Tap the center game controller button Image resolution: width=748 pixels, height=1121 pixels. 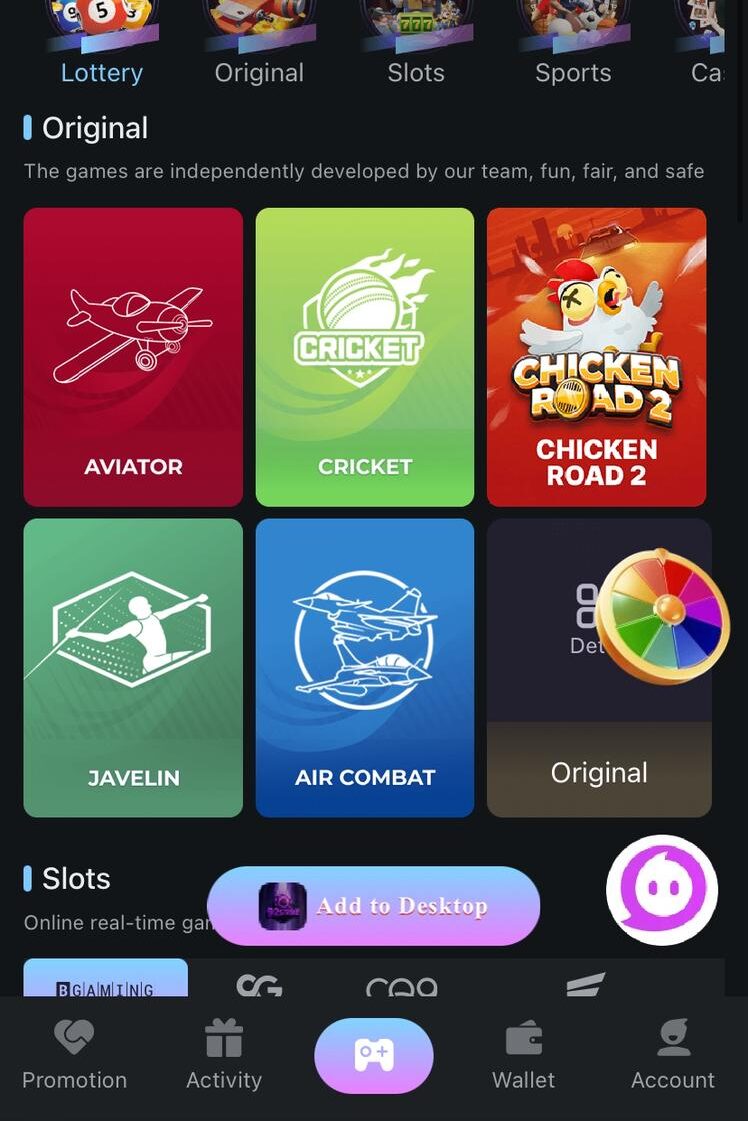(x=373, y=1056)
